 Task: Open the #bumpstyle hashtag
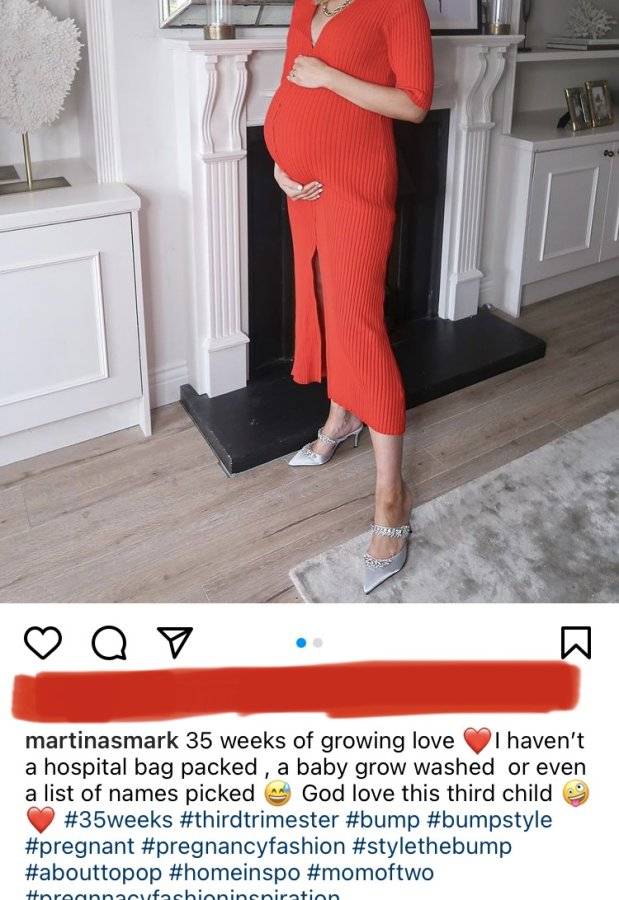click(x=489, y=820)
